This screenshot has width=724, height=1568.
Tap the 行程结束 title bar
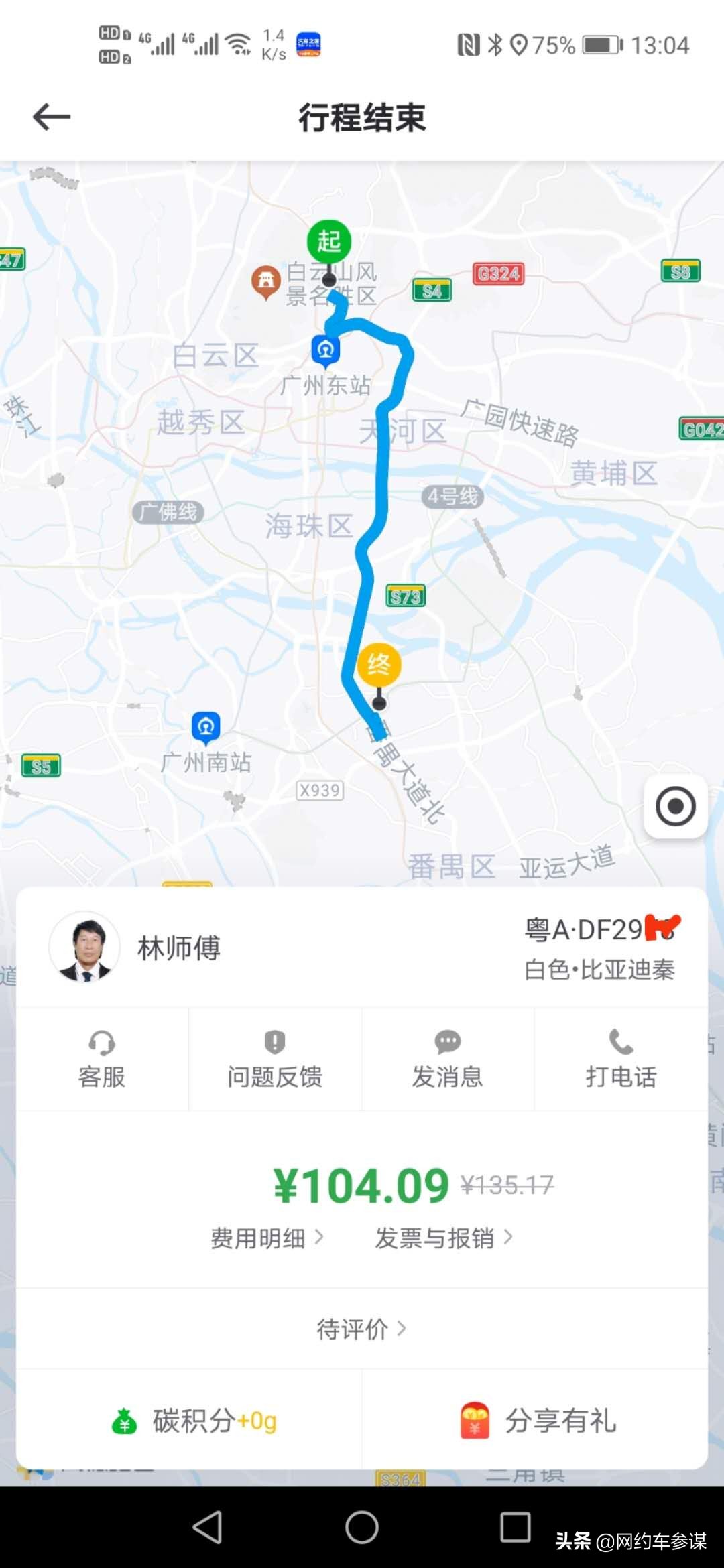362,118
